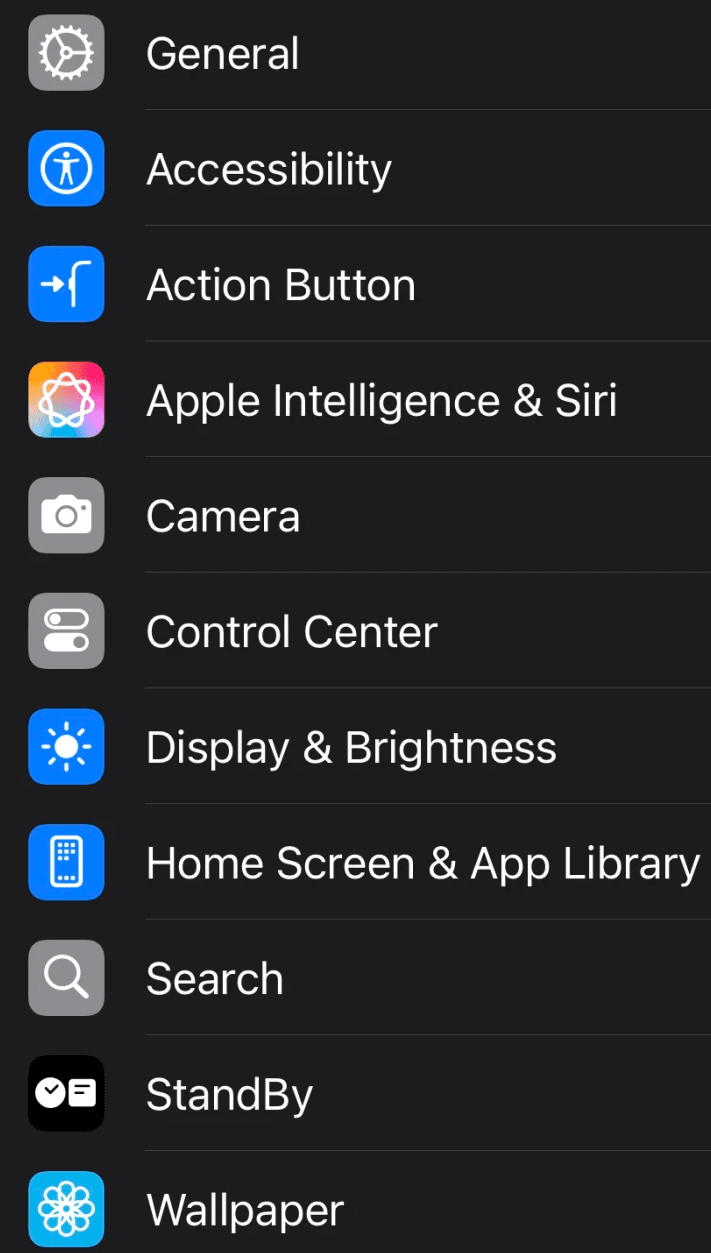Tap the Camera settings row
This screenshot has width=711, height=1253.
click(222, 517)
